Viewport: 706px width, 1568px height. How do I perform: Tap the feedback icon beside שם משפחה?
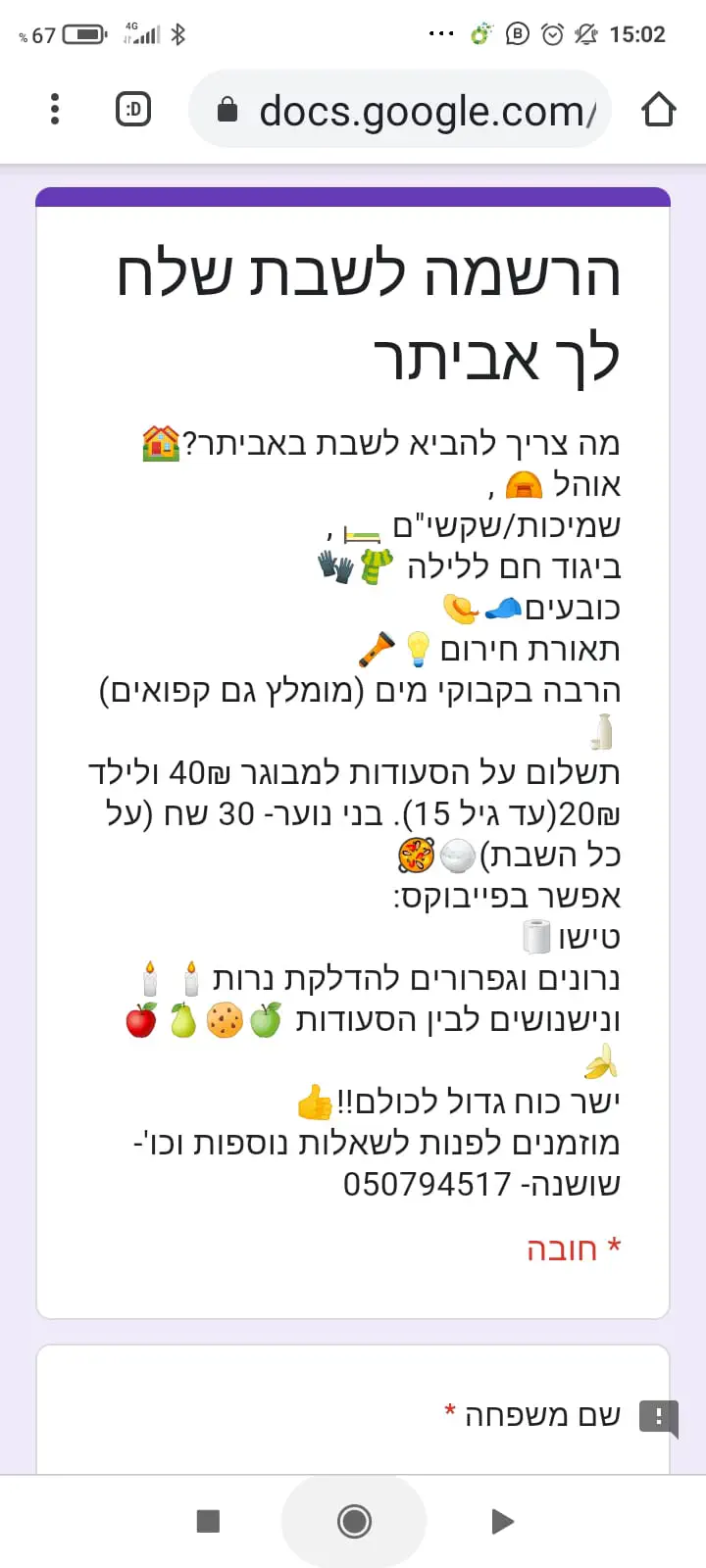(x=658, y=1417)
